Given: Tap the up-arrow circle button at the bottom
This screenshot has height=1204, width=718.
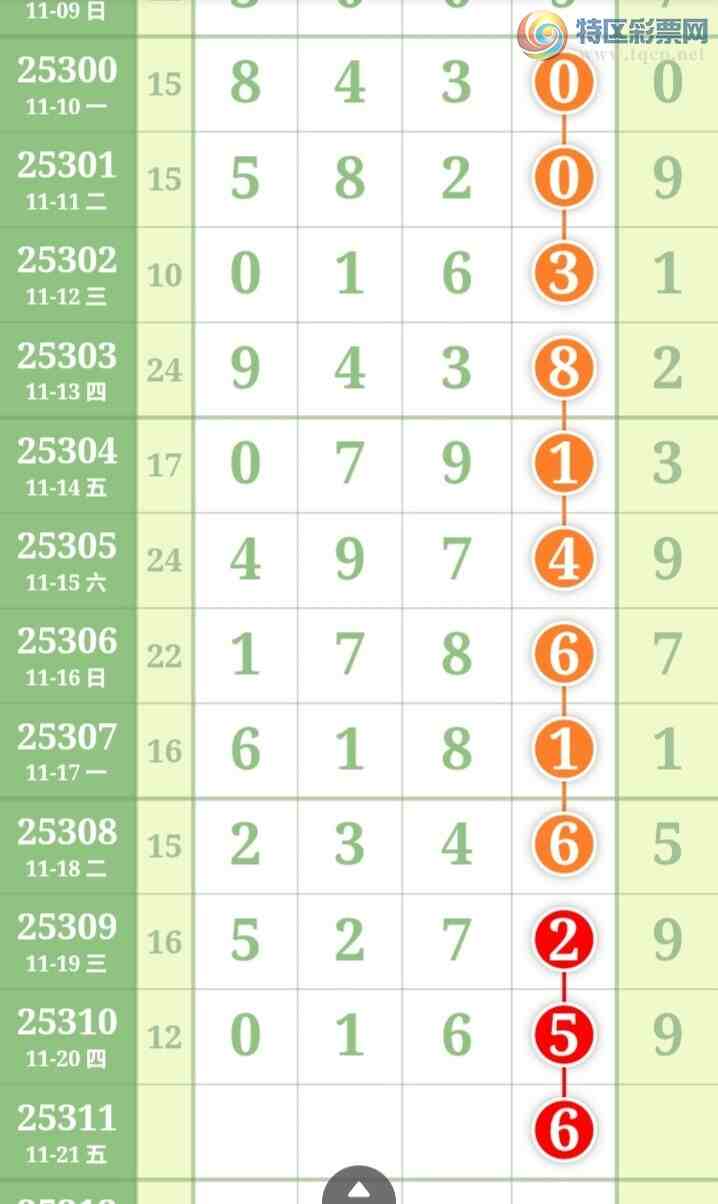Looking at the screenshot, I should pos(358,1188).
